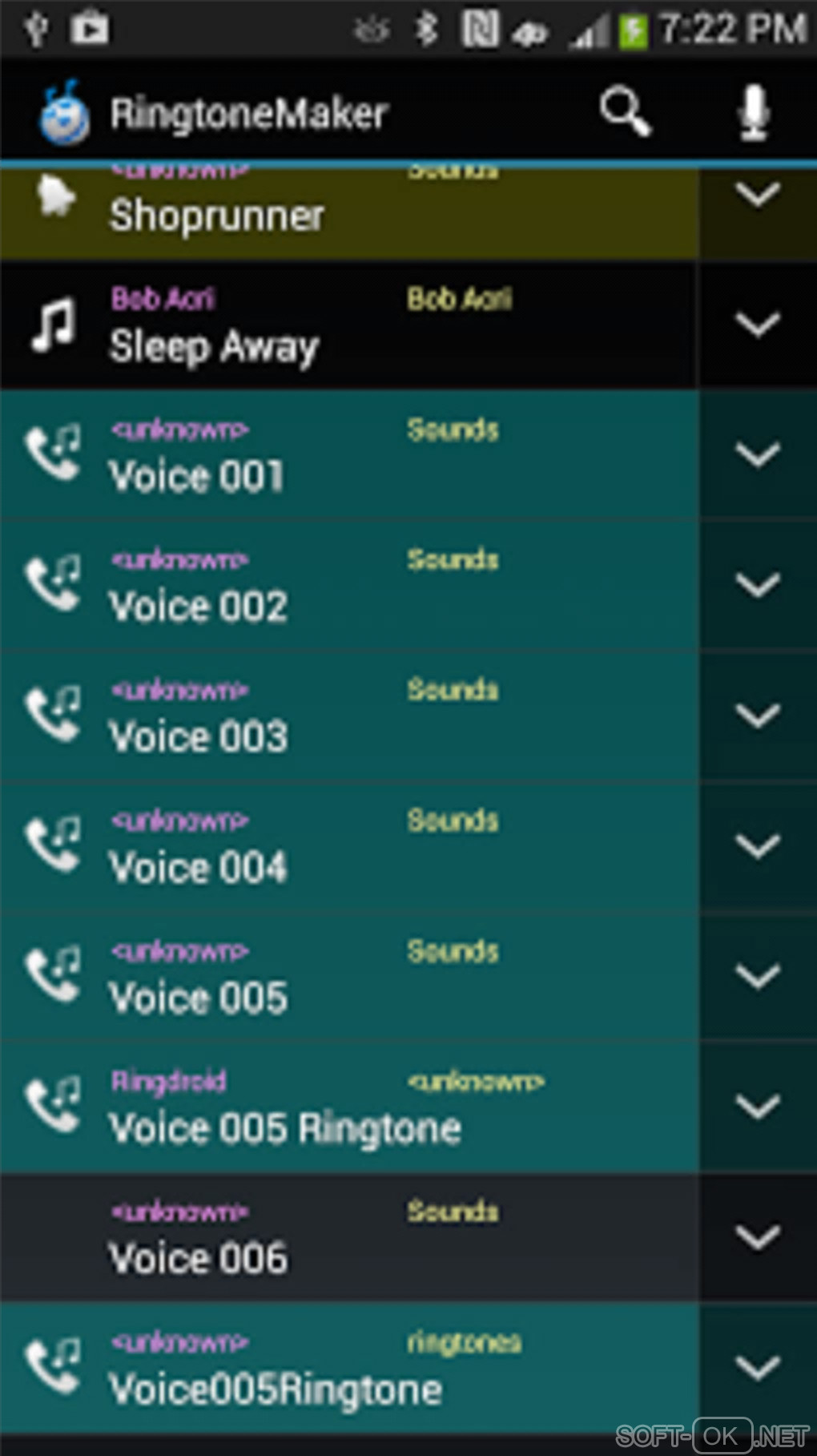Expand options for Sleep Away
817x1456 pixels.
tap(757, 325)
